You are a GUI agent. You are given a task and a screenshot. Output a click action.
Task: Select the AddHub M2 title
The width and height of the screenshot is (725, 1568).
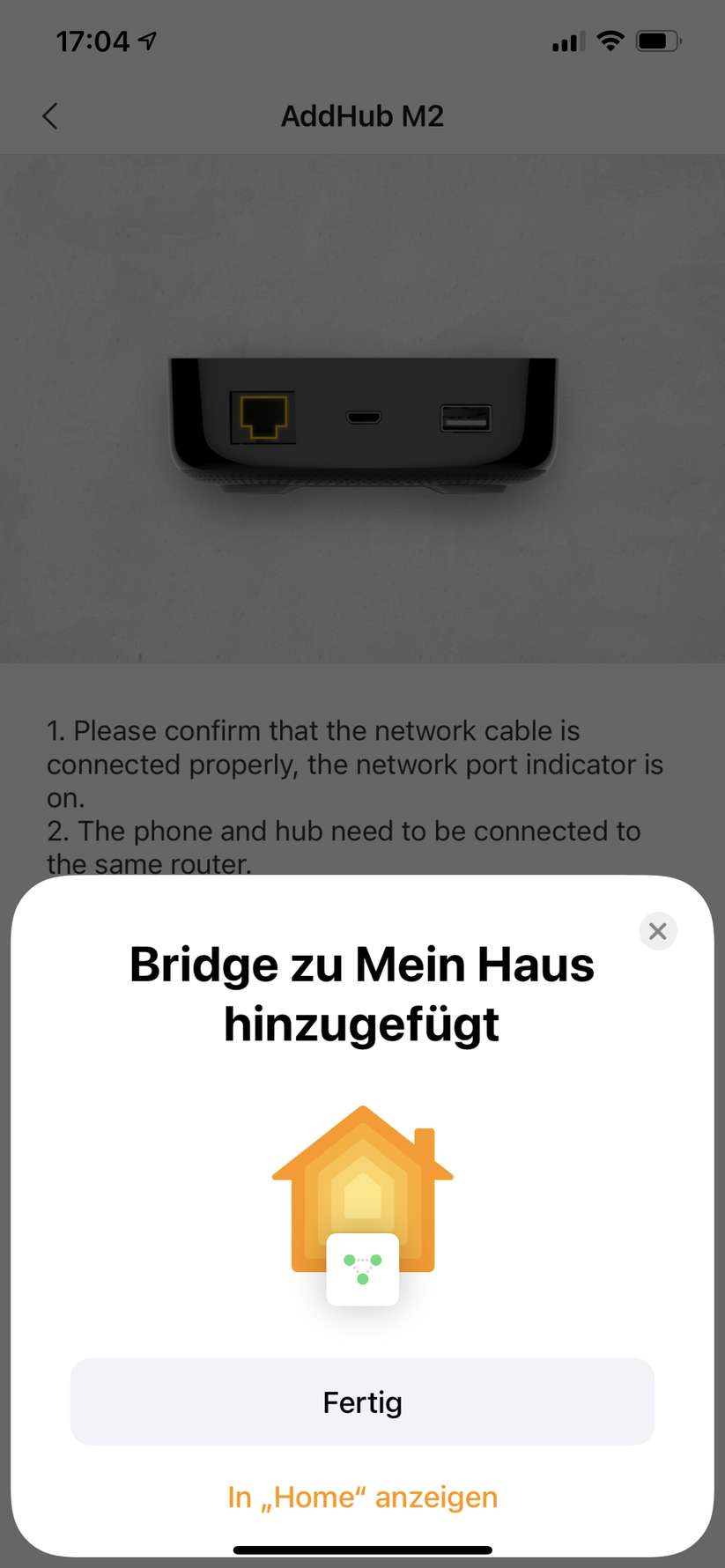(362, 115)
